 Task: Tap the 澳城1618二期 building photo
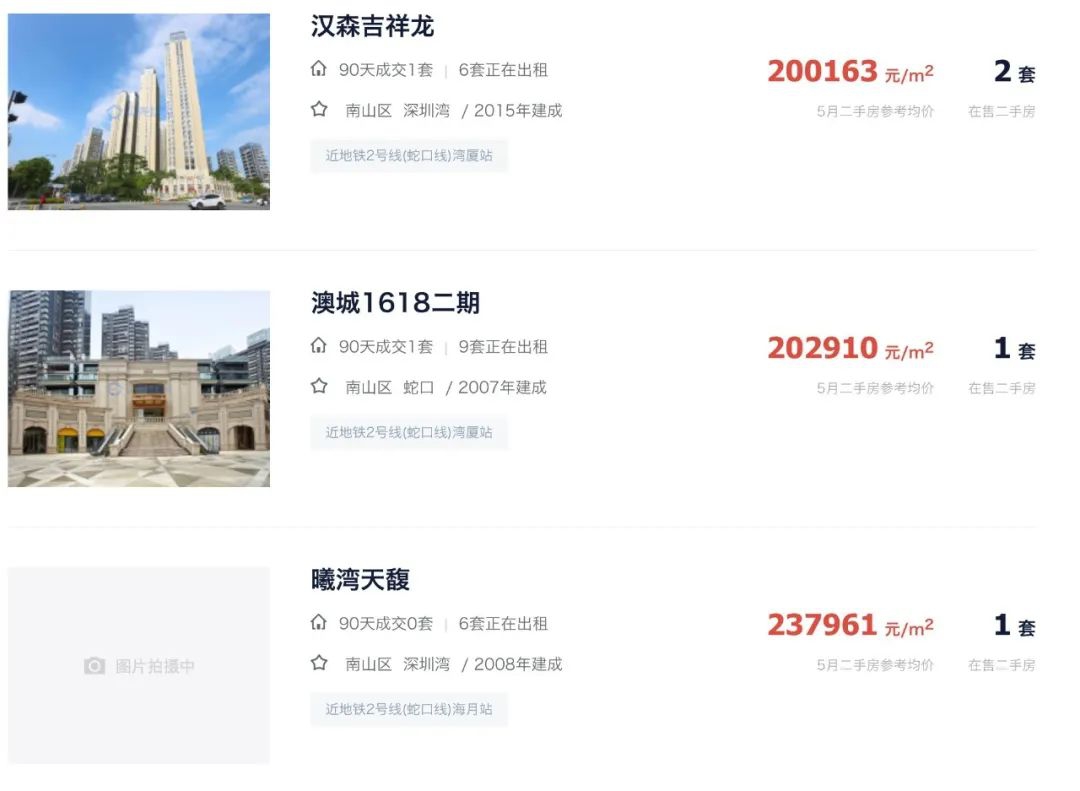coord(139,388)
